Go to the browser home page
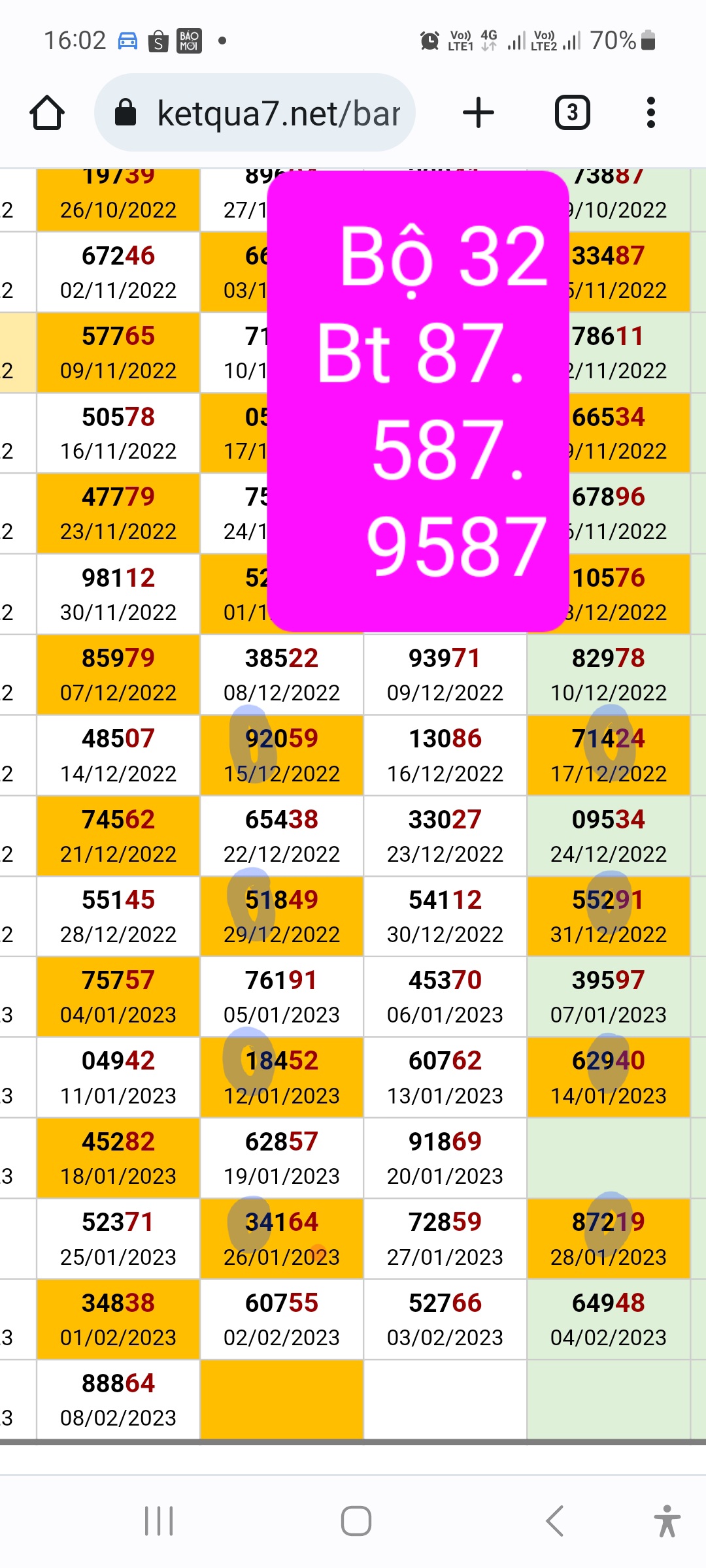Viewport: 706px width, 1568px height. coord(47,113)
